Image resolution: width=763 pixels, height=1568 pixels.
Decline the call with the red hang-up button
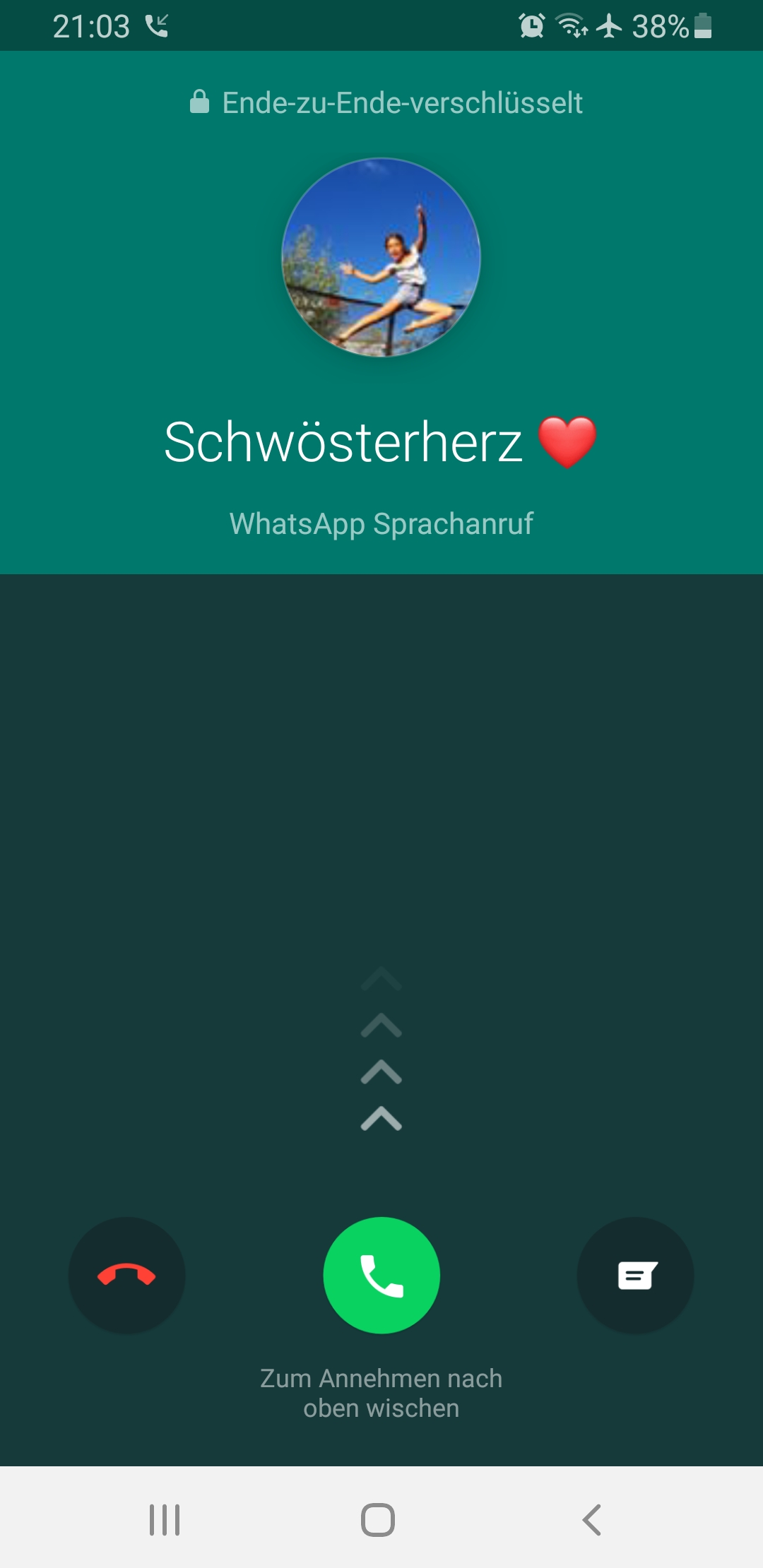click(126, 1275)
